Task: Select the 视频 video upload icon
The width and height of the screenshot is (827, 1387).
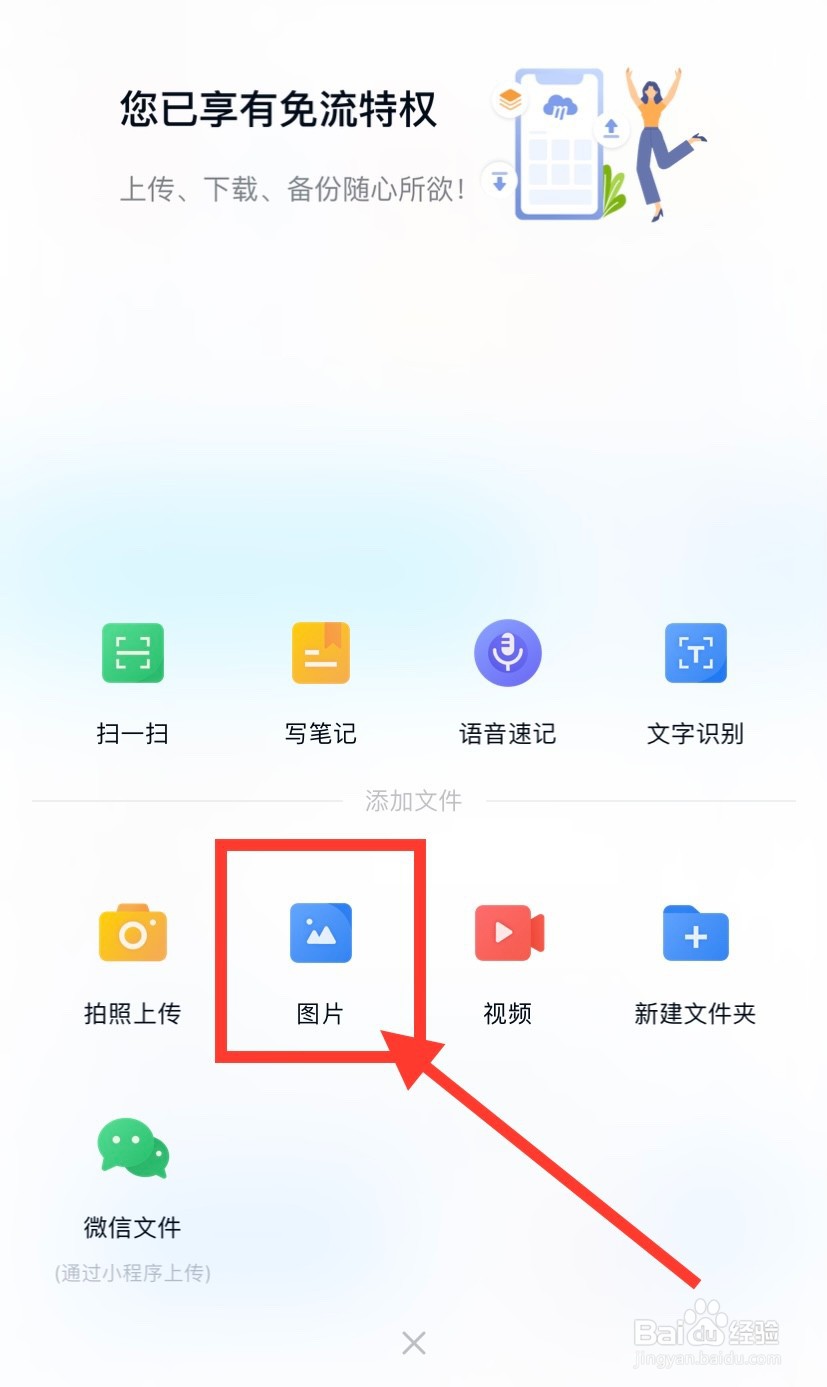Action: pyautogui.click(x=507, y=933)
